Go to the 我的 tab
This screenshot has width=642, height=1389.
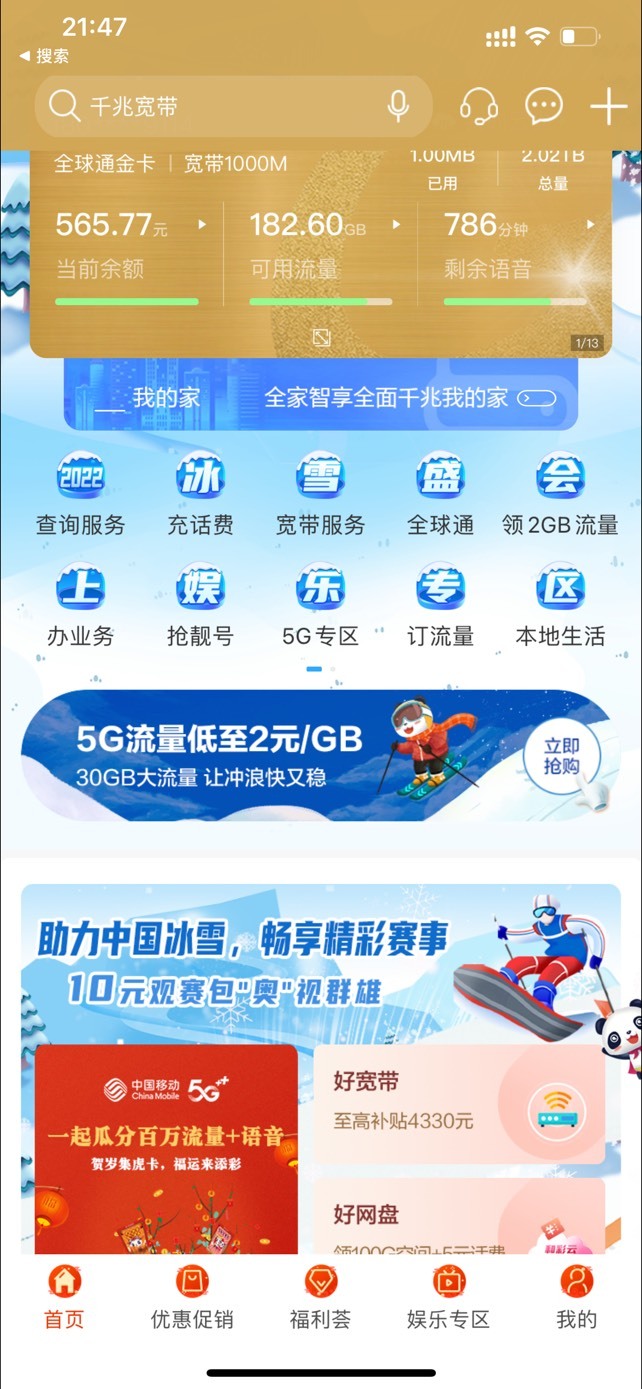click(x=576, y=1296)
